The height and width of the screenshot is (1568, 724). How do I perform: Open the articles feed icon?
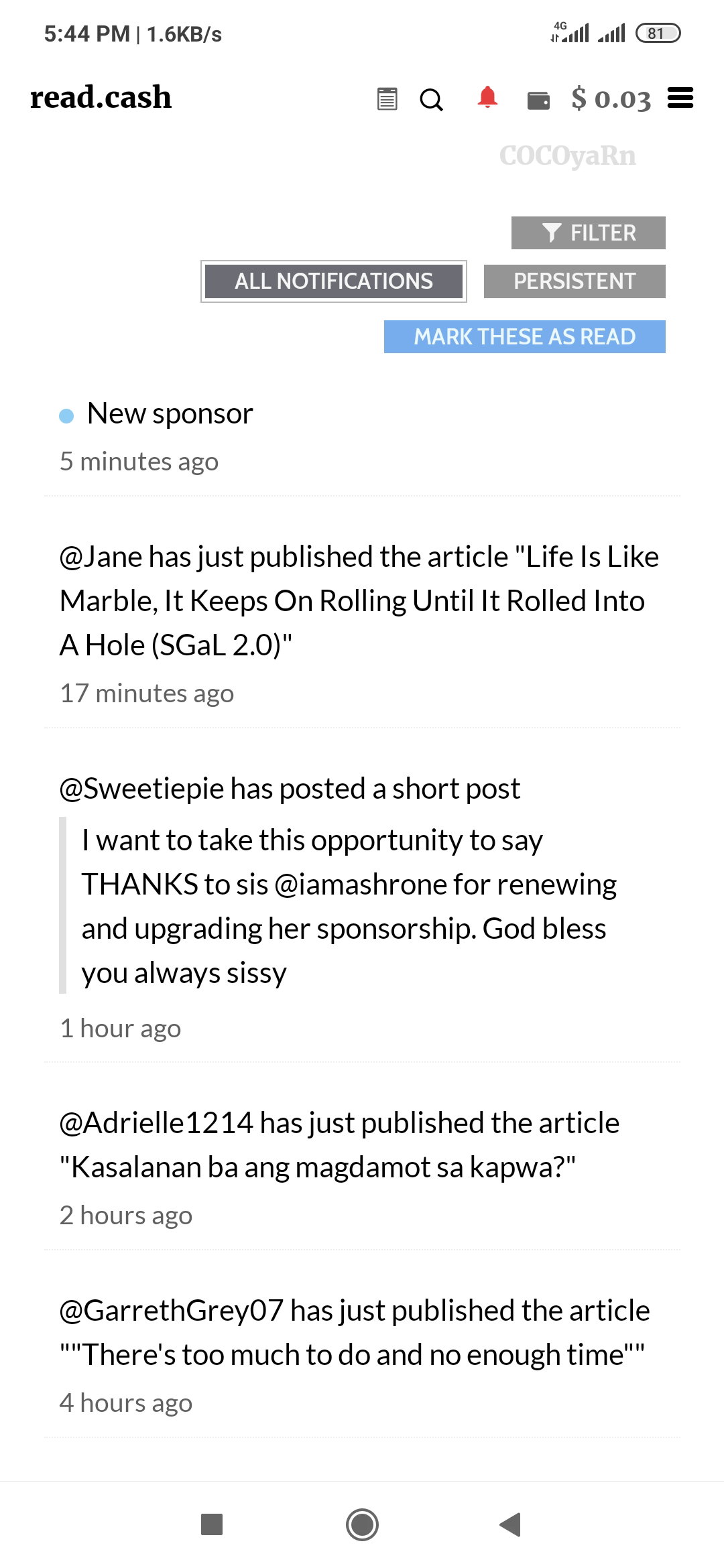(x=387, y=99)
